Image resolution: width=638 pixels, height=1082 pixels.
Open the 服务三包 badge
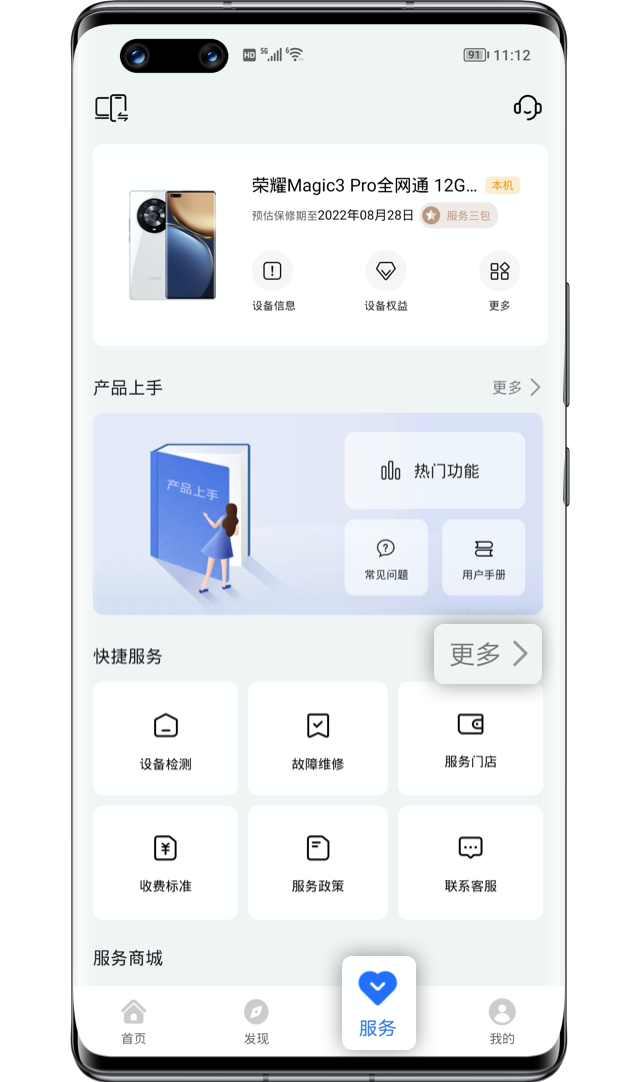(459, 215)
